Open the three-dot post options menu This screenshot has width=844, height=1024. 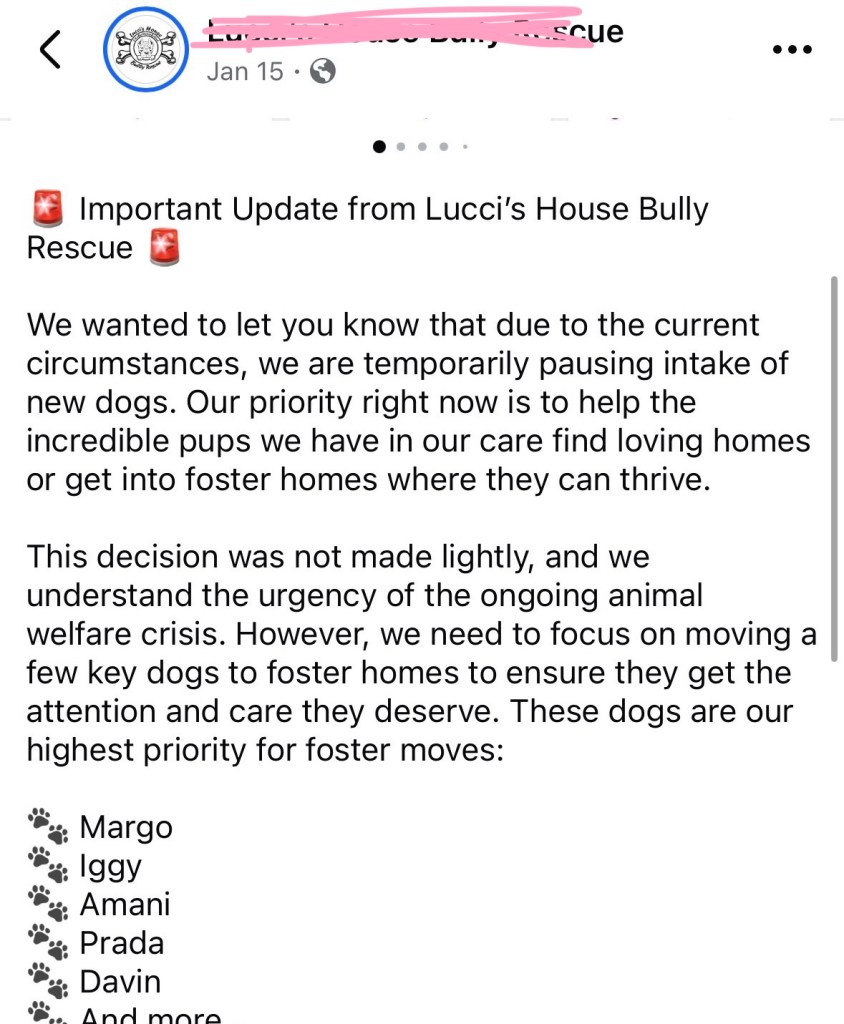click(792, 50)
